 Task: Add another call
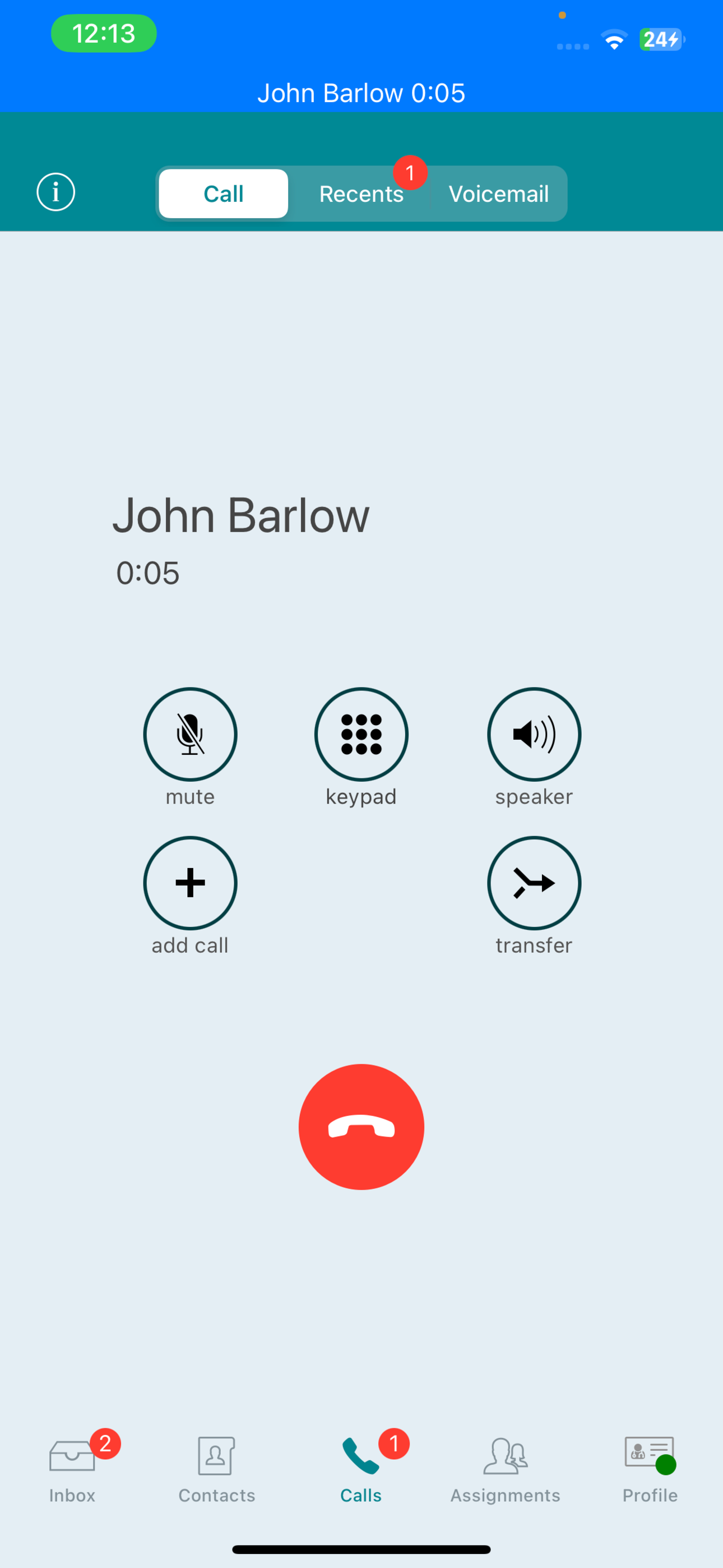point(190,883)
